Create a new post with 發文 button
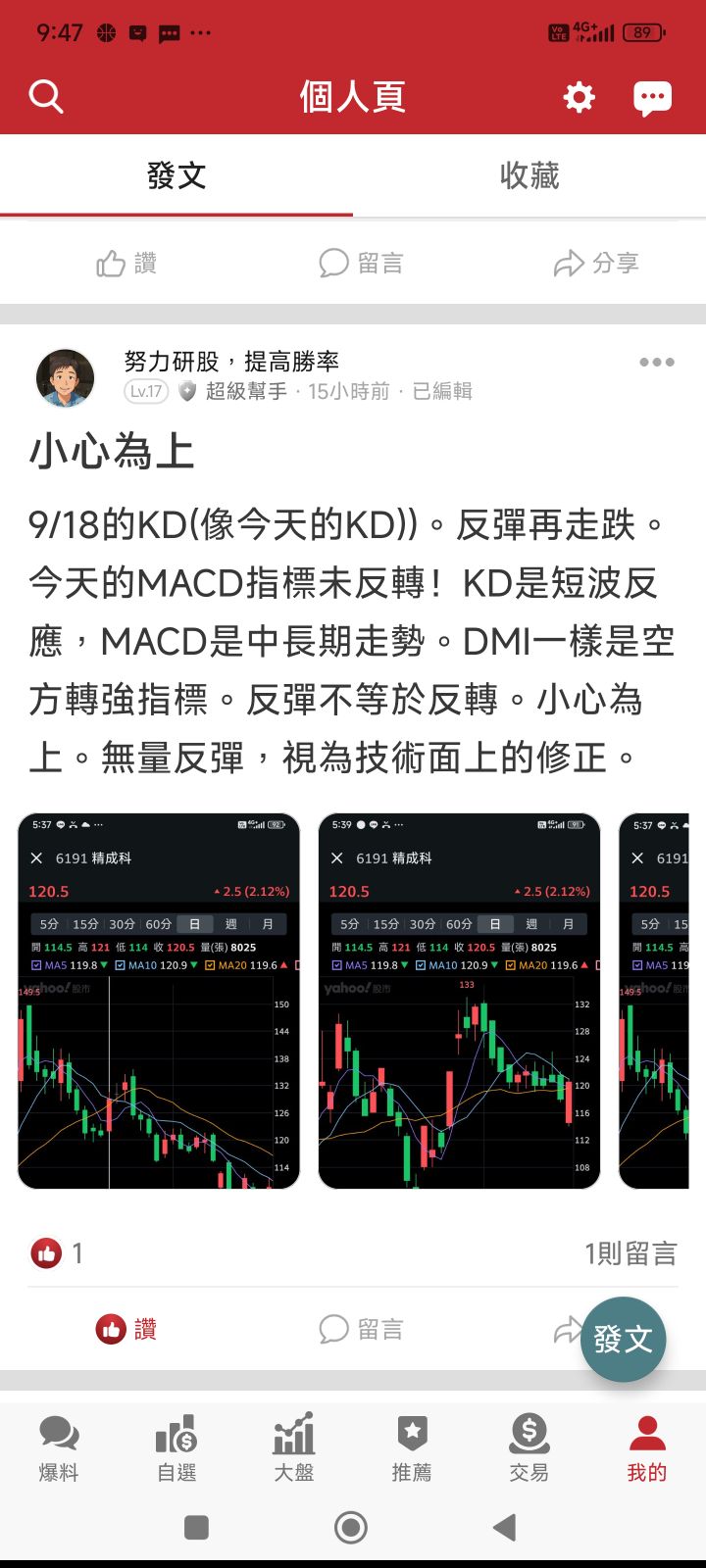706x1568 pixels. (623, 1339)
